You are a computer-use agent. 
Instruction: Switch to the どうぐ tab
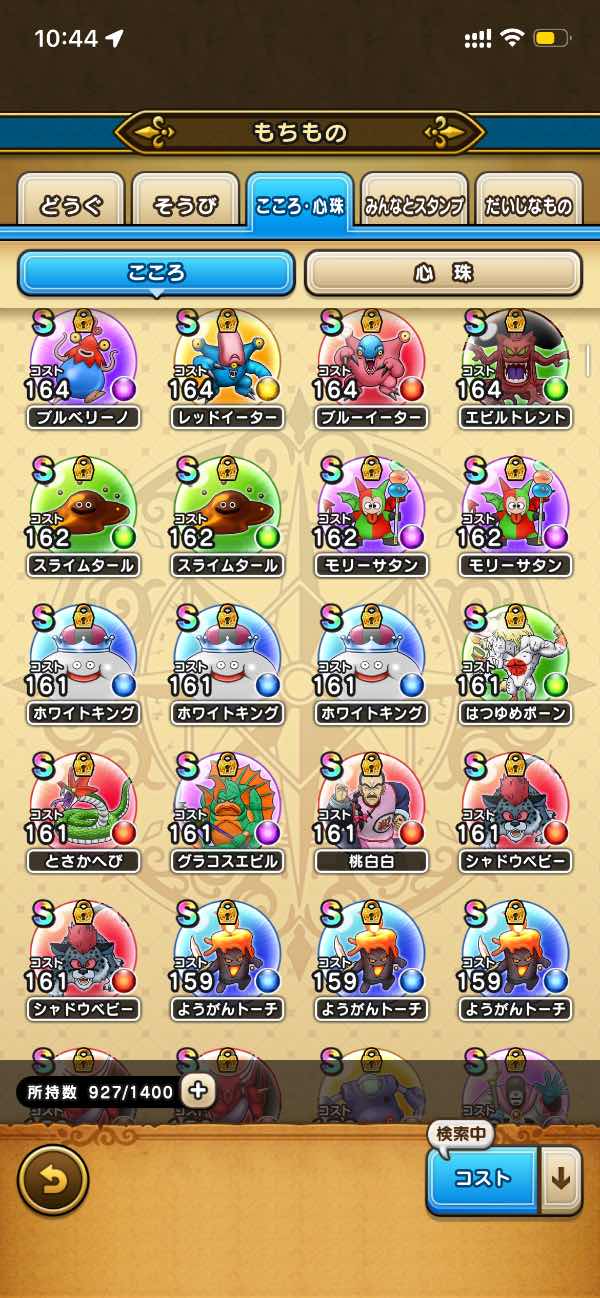(x=71, y=205)
